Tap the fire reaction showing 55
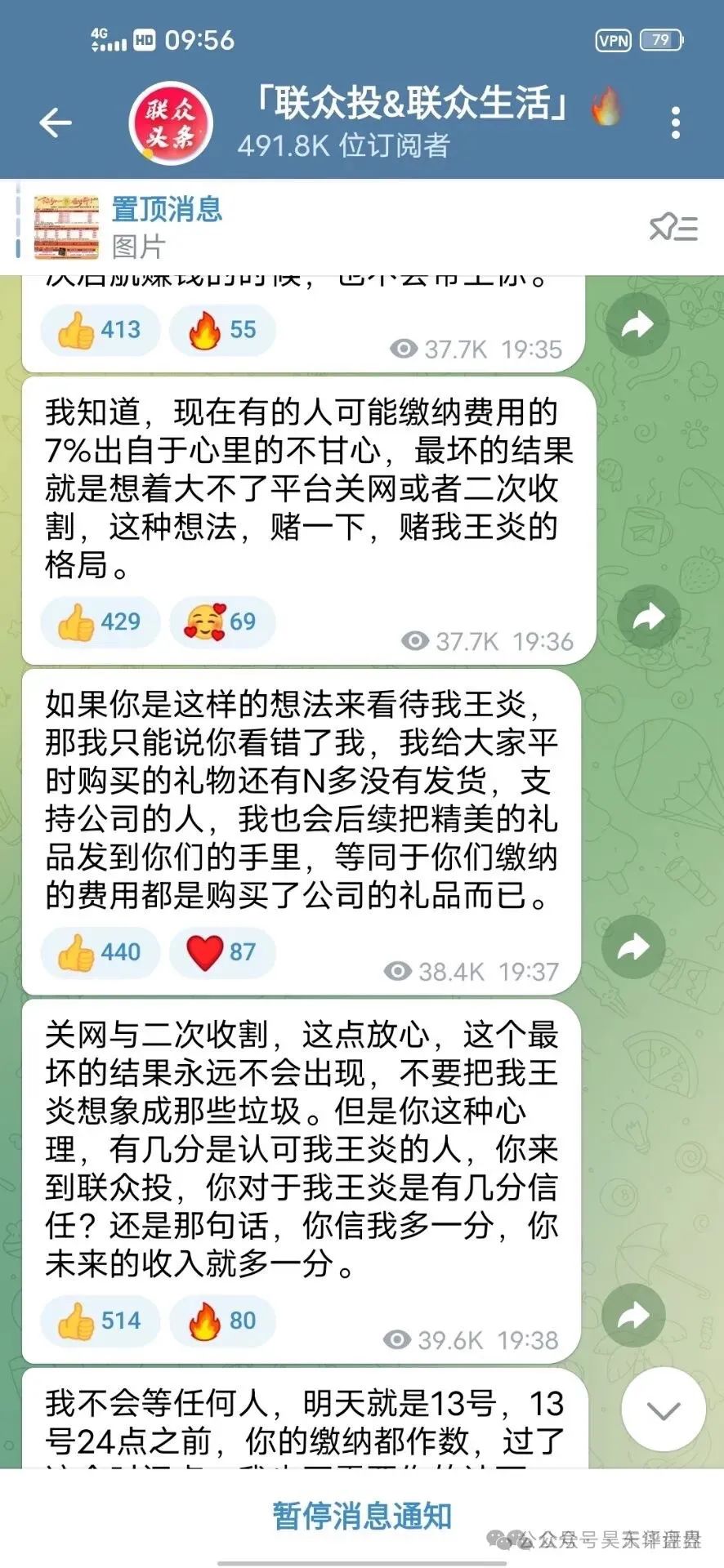Screen dimensions: 724x1568 tap(222, 330)
